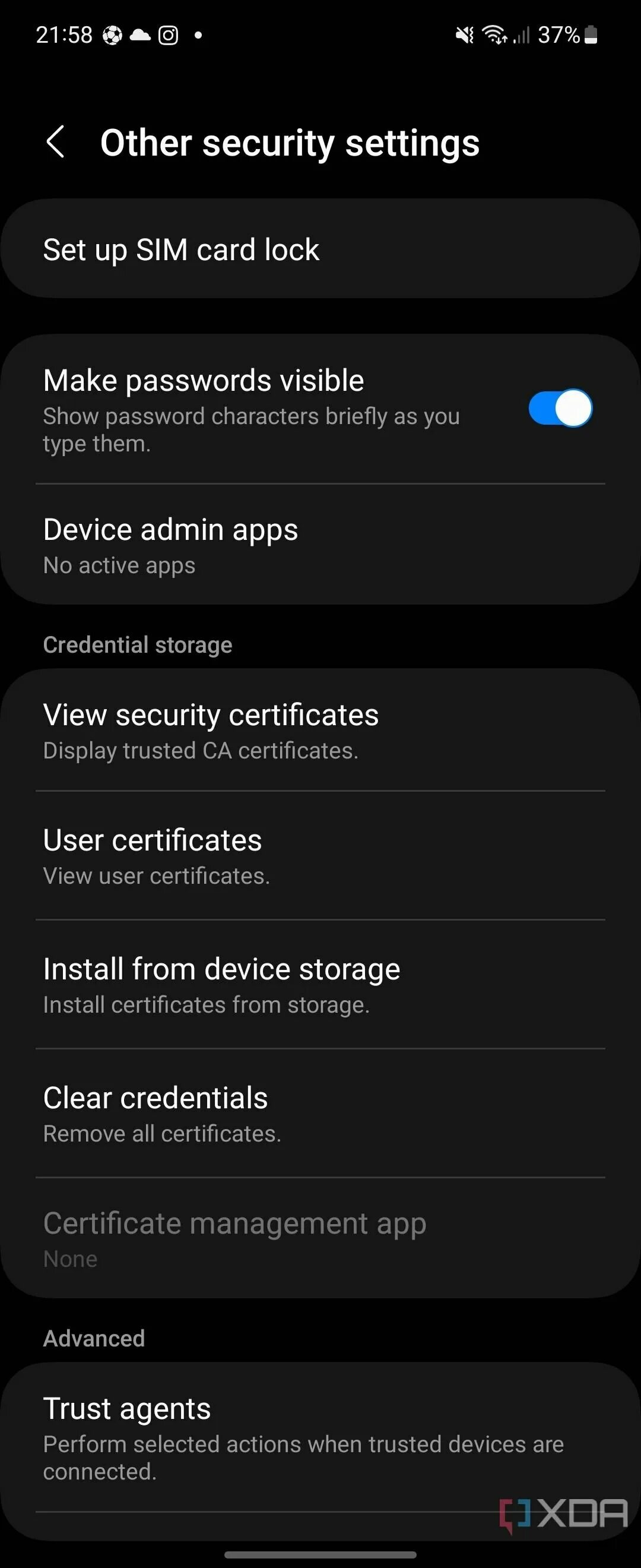This screenshot has height=1568, width=641.
Task: Open User certificates
Action: [320, 856]
